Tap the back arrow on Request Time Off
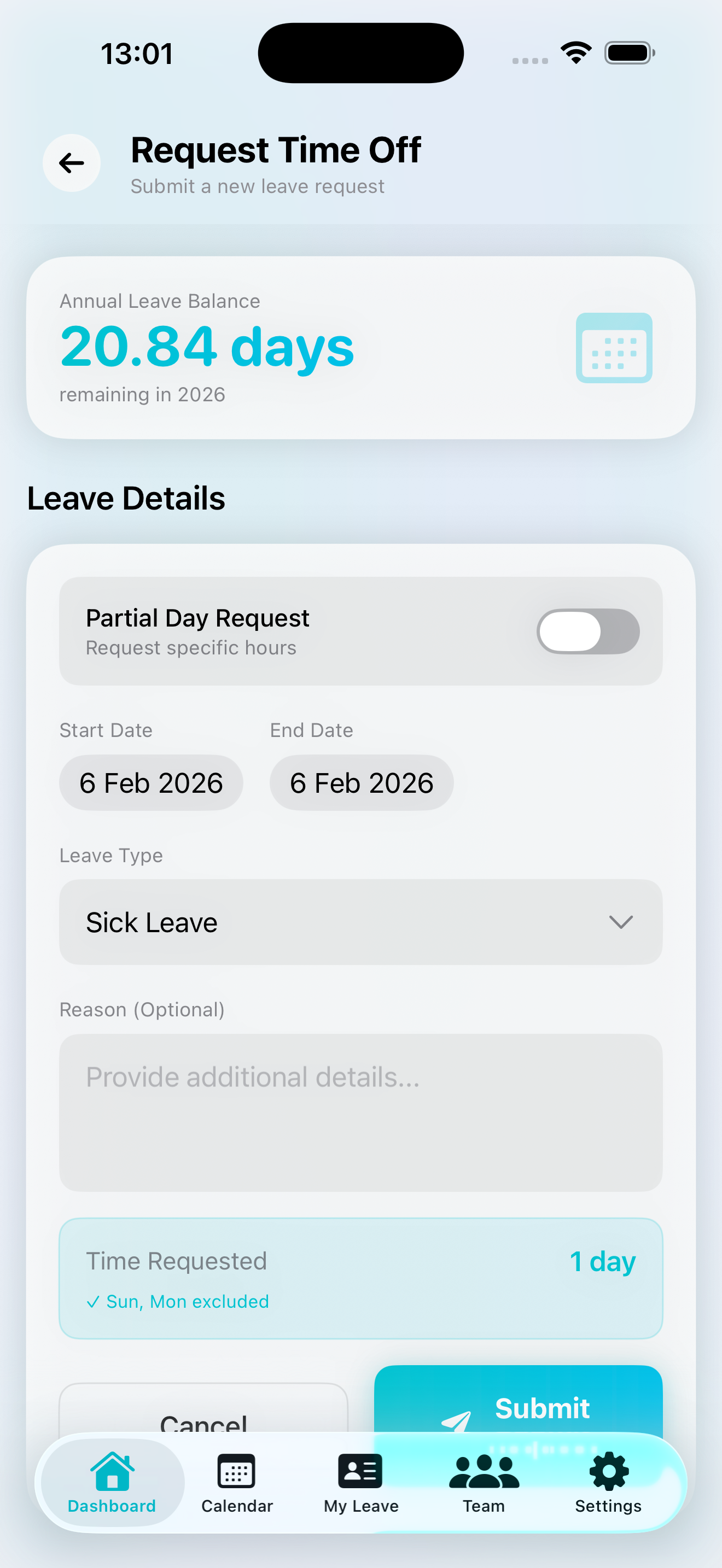722x1568 pixels. tap(71, 162)
